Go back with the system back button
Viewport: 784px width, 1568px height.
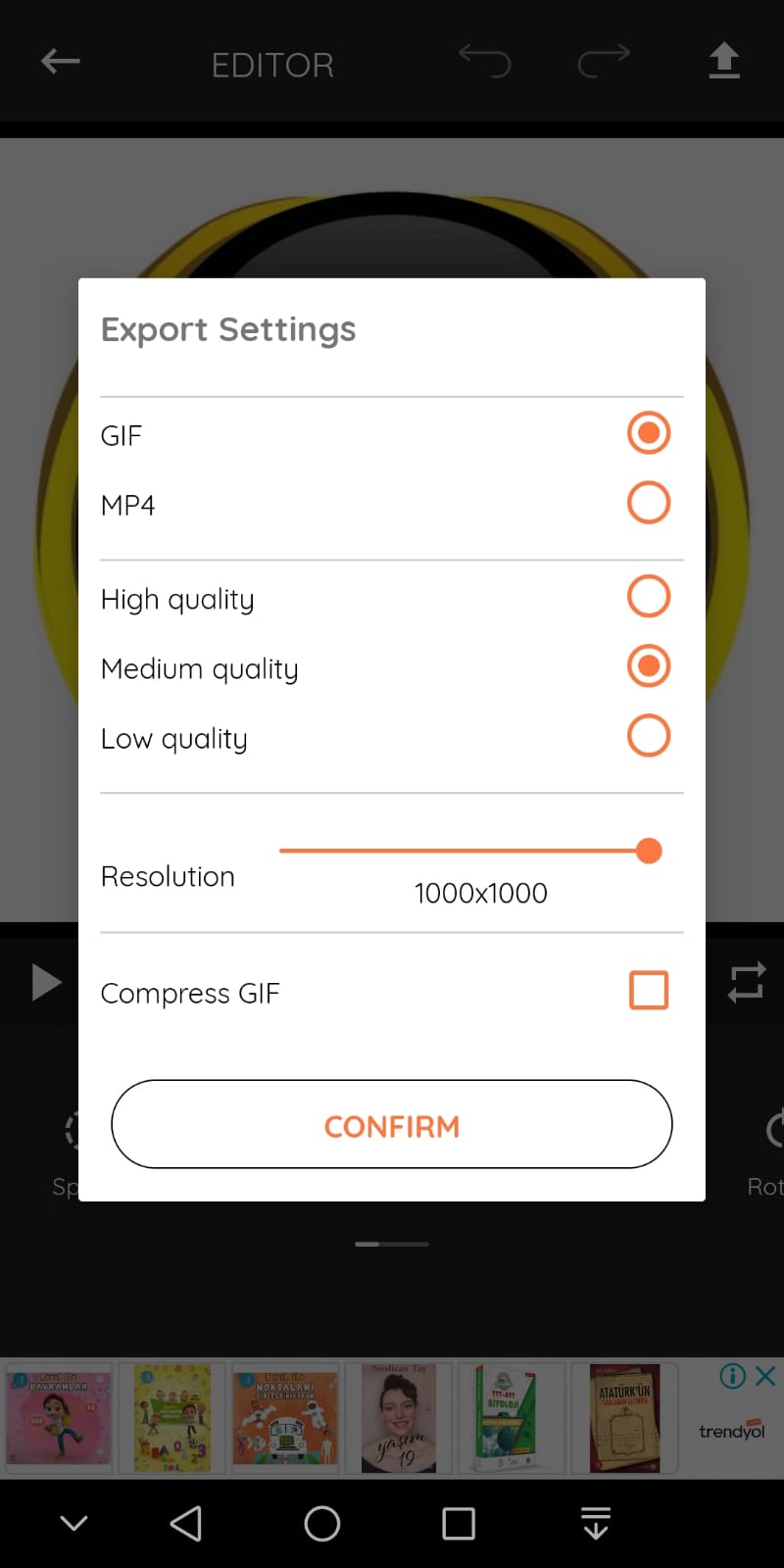click(x=186, y=1523)
